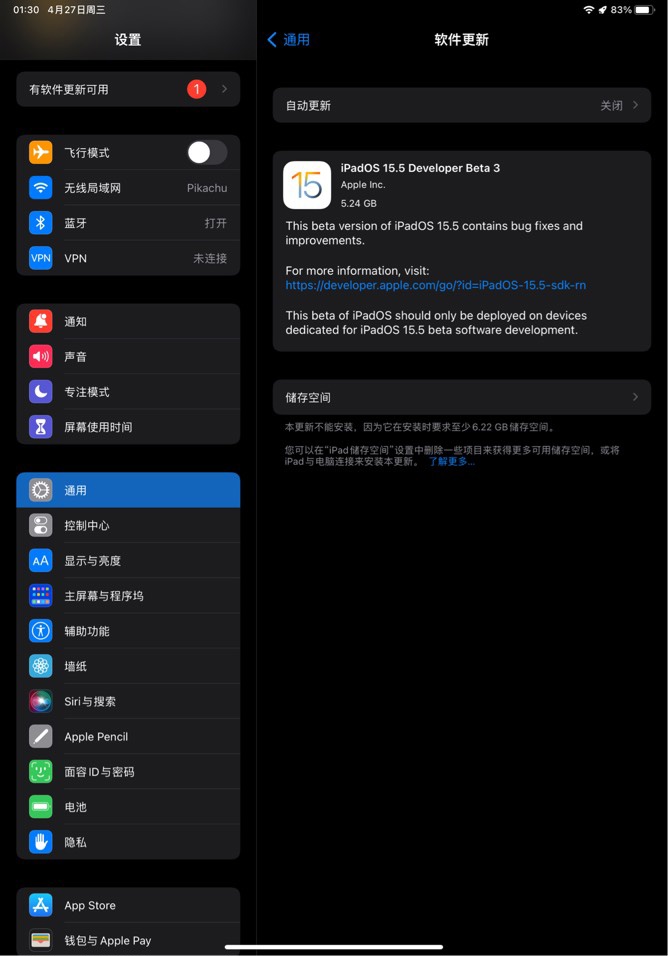
Task: Open 储存空间 row
Action: (x=461, y=397)
